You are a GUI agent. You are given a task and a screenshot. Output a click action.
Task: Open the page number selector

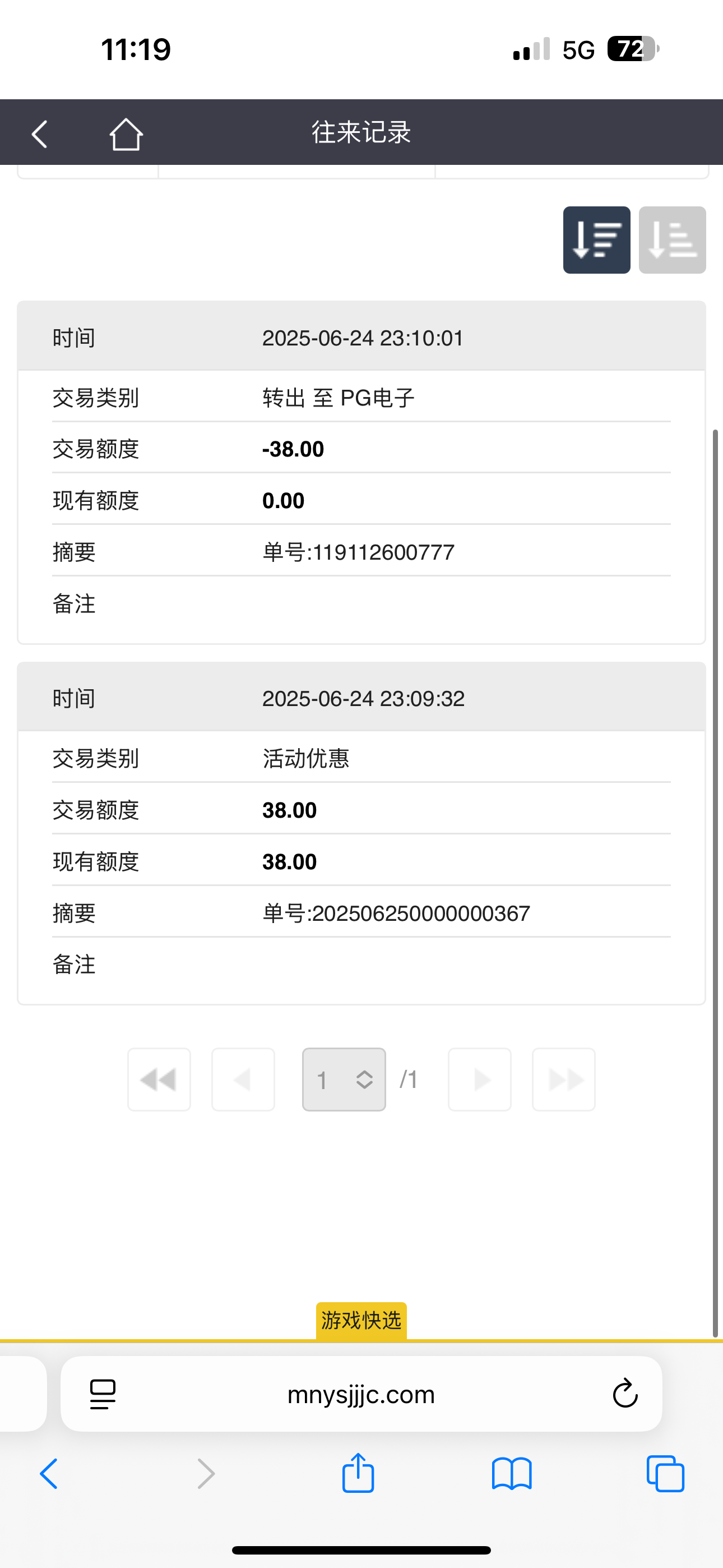coord(344,1079)
